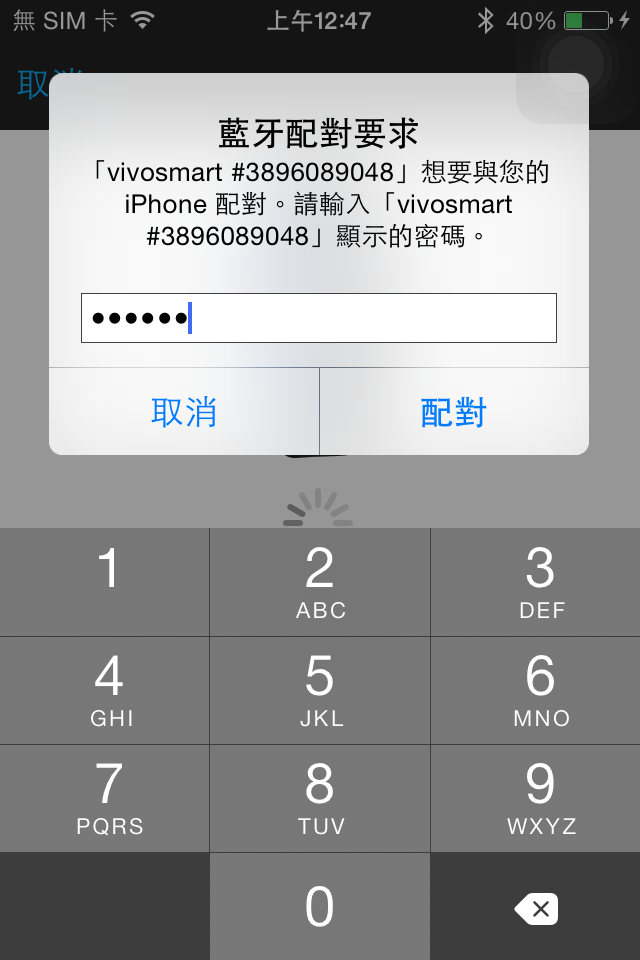Enter digit 6 on the keypad
This screenshot has width=640, height=960.
pyautogui.click(x=536, y=689)
